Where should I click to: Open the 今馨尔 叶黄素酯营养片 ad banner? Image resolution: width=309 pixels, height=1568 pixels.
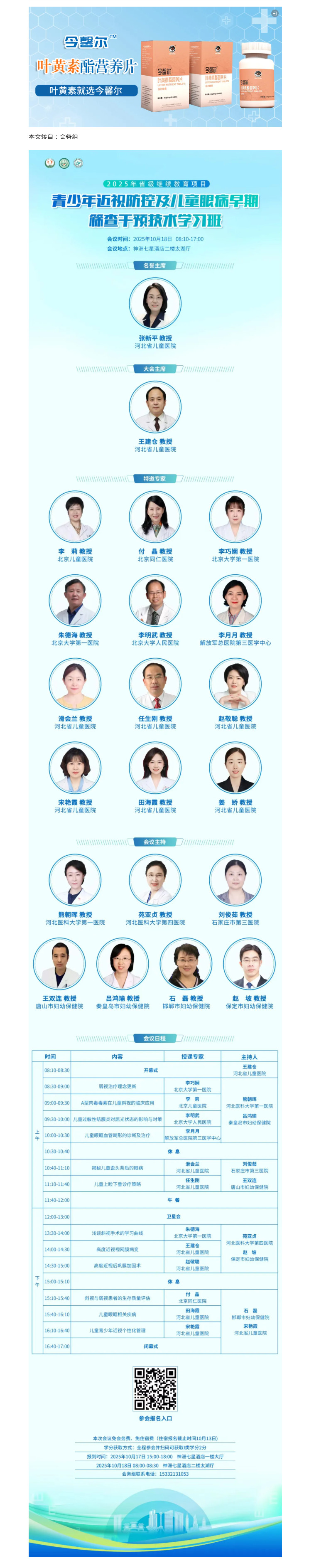tap(154, 67)
